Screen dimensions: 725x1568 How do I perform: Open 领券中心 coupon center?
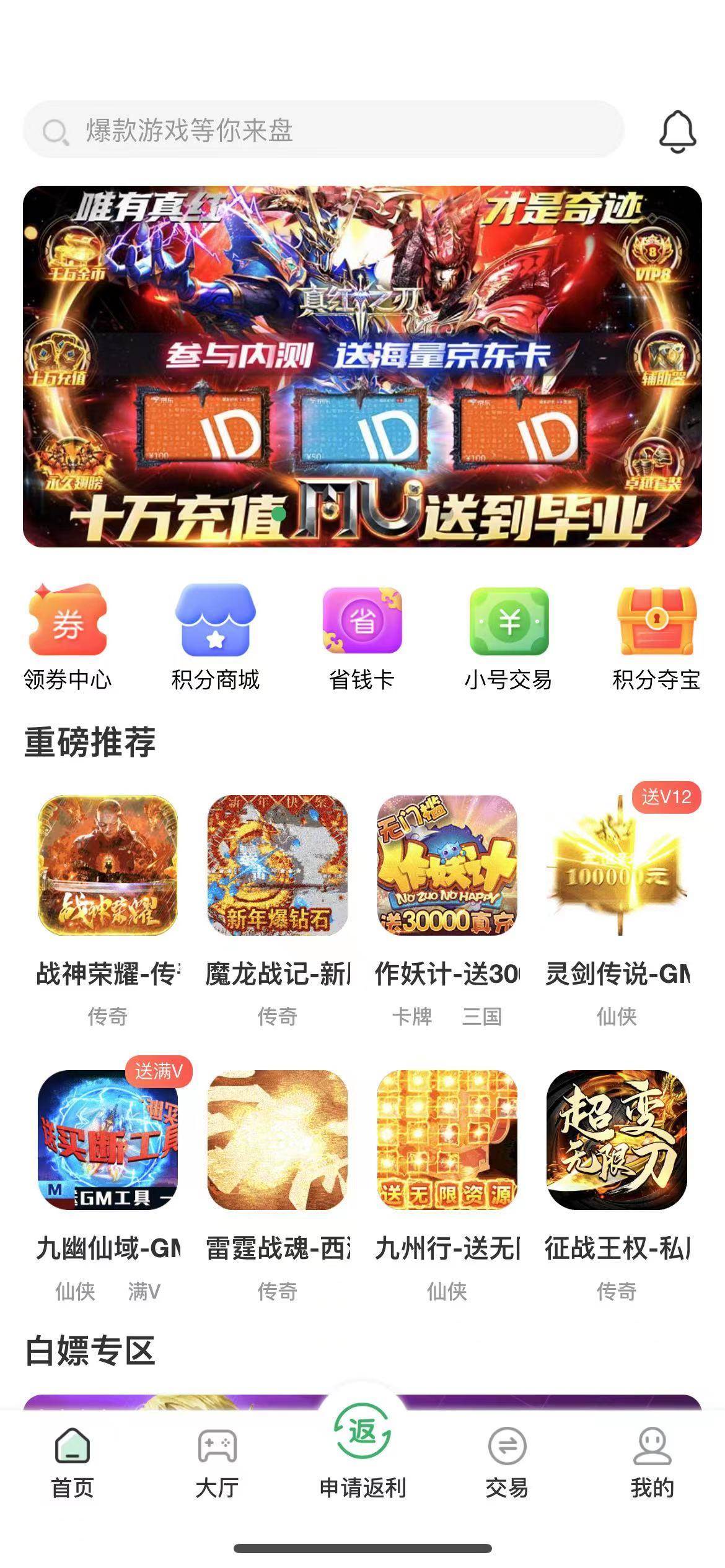(68, 637)
